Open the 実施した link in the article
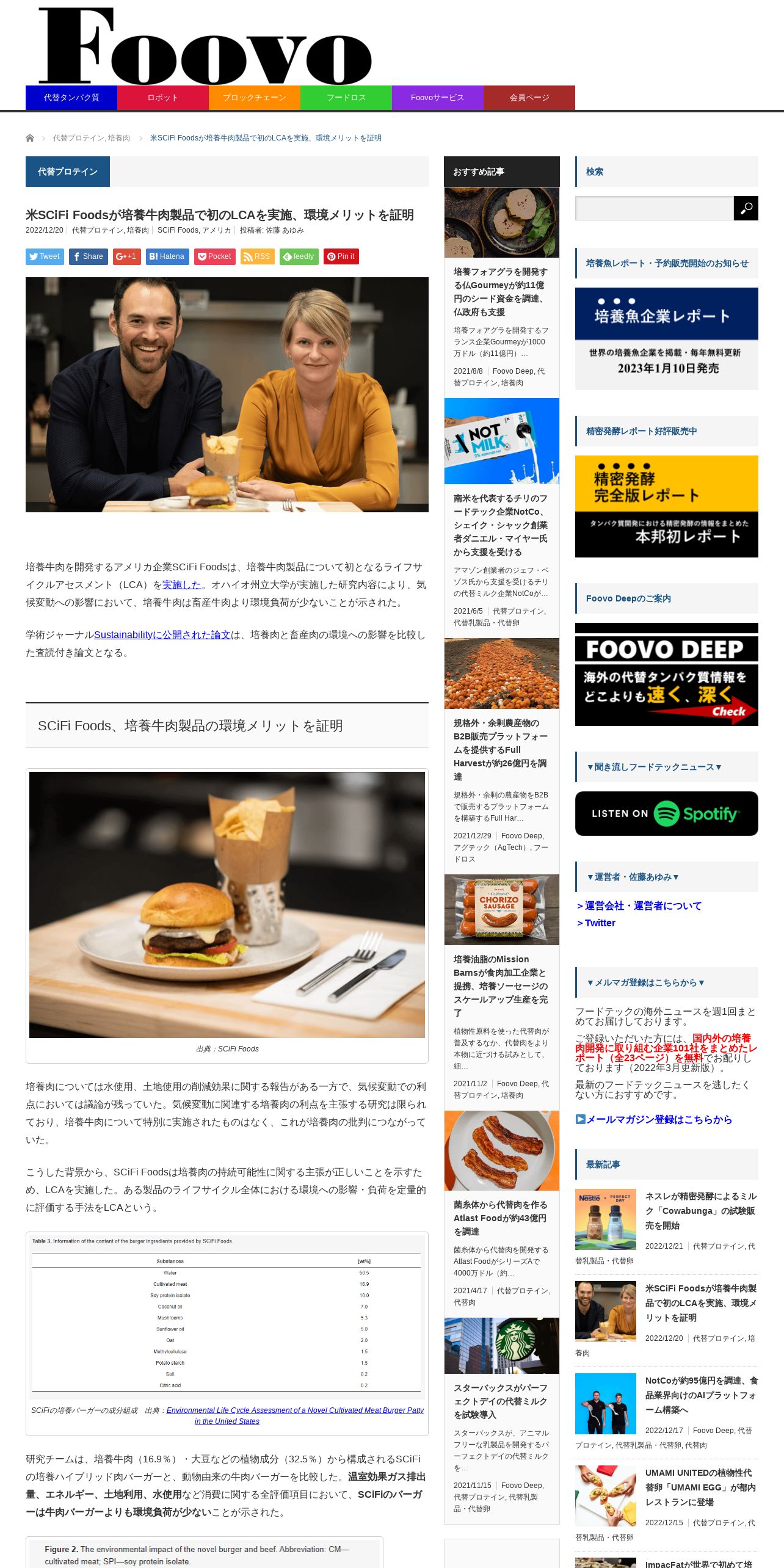 182,585
